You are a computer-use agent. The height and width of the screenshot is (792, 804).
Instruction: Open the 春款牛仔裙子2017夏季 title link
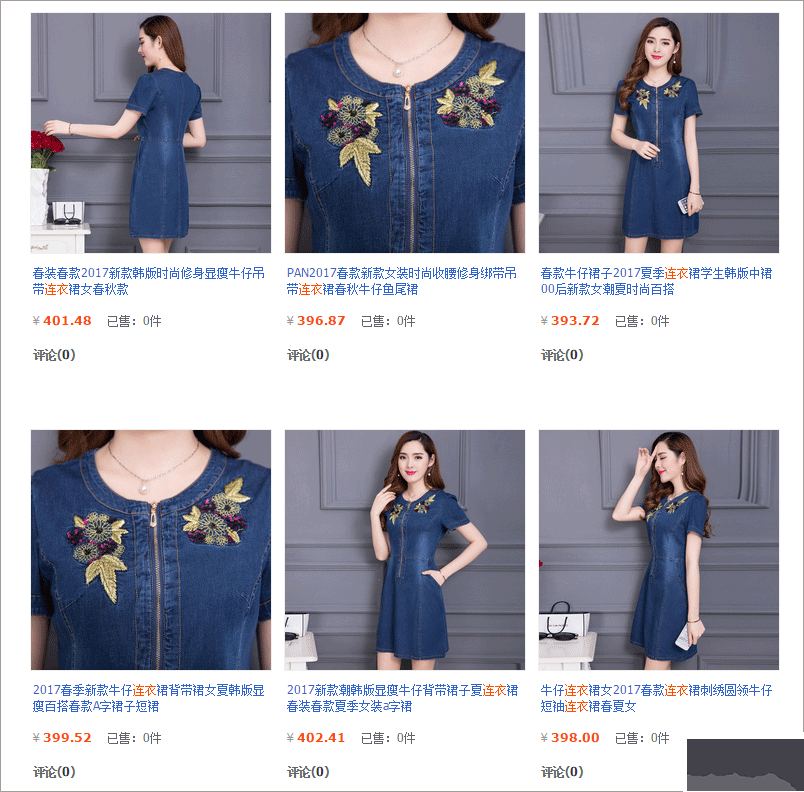click(x=656, y=281)
